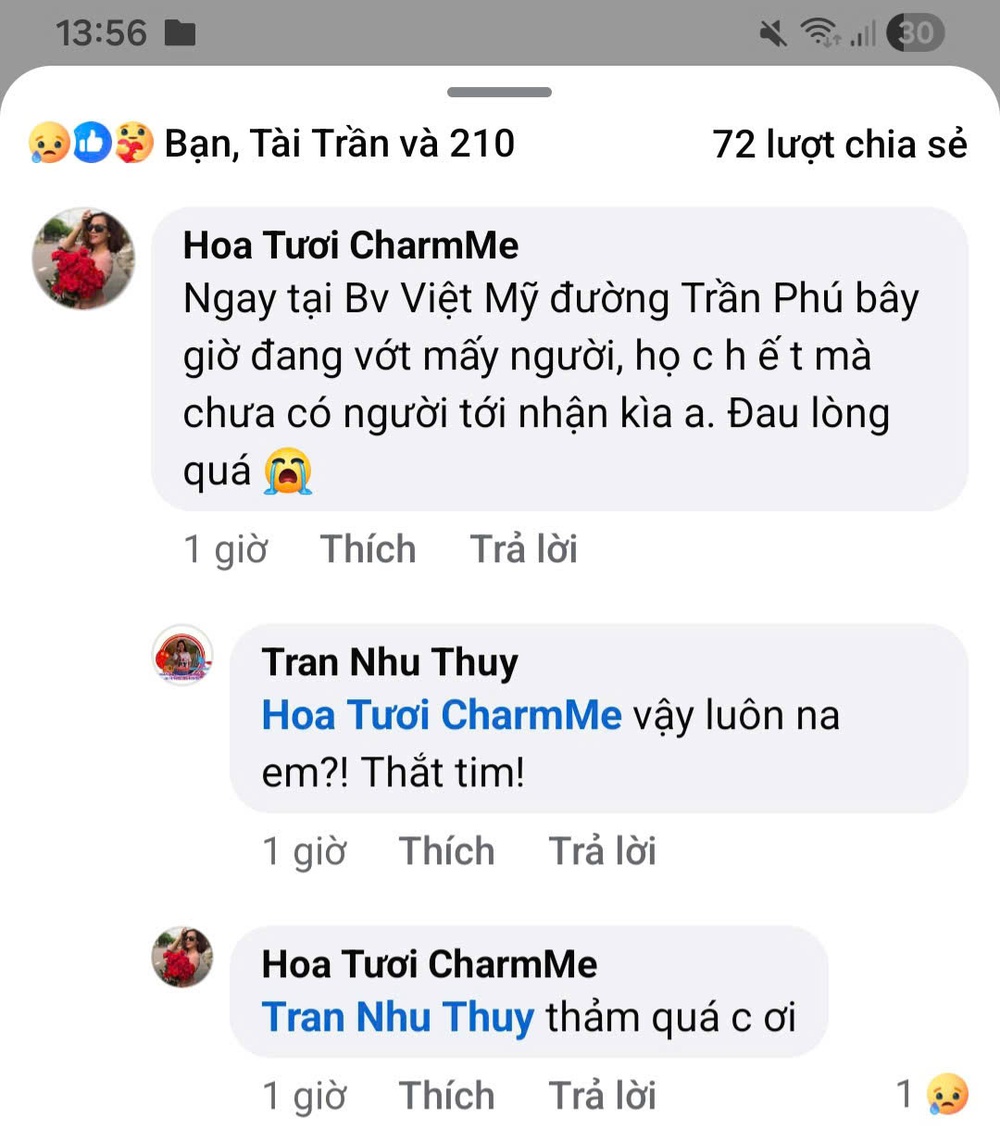Screen dimensions: 1000x1142
Task: Toggle the cellular signal indicator
Action: 863,33
